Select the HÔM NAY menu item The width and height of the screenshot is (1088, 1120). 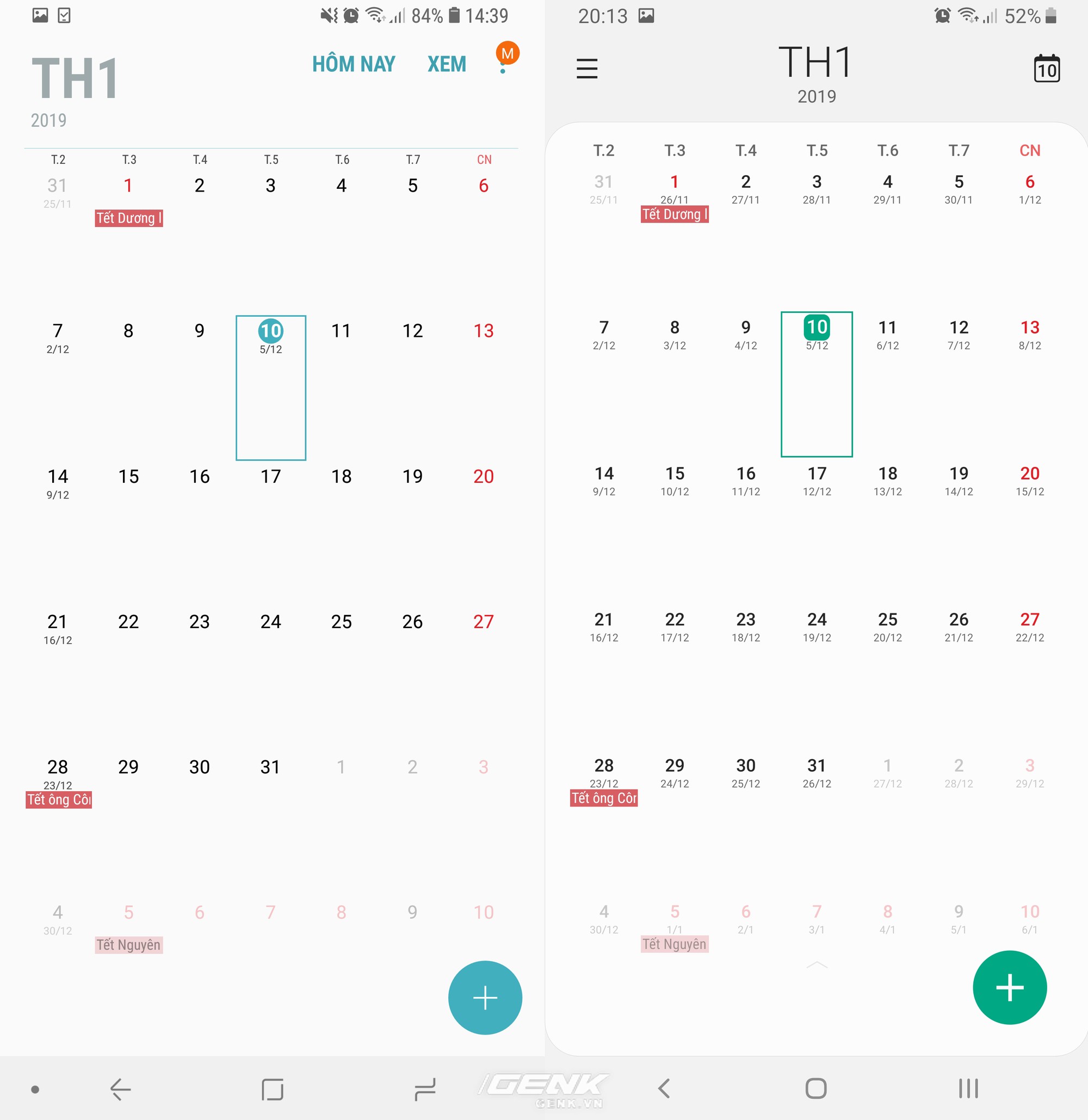[x=354, y=64]
